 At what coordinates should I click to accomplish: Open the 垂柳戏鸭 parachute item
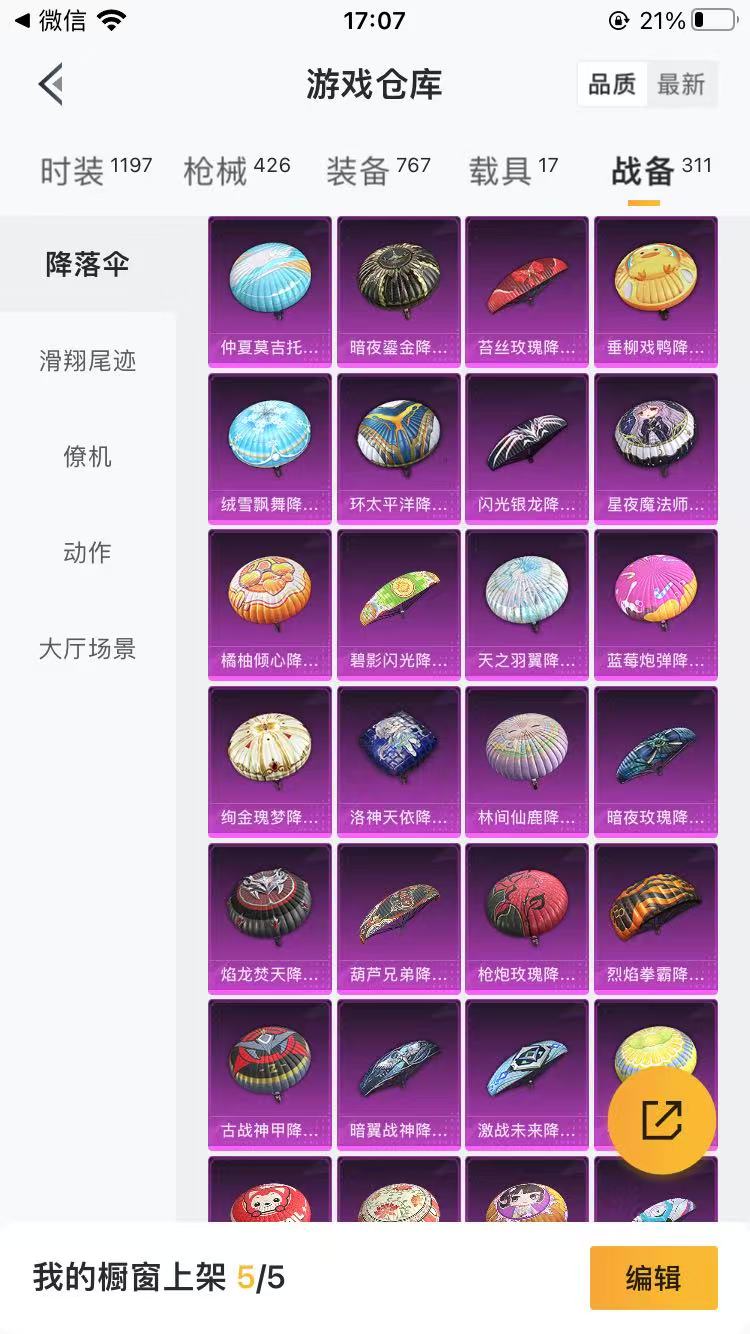[x=656, y=291]
